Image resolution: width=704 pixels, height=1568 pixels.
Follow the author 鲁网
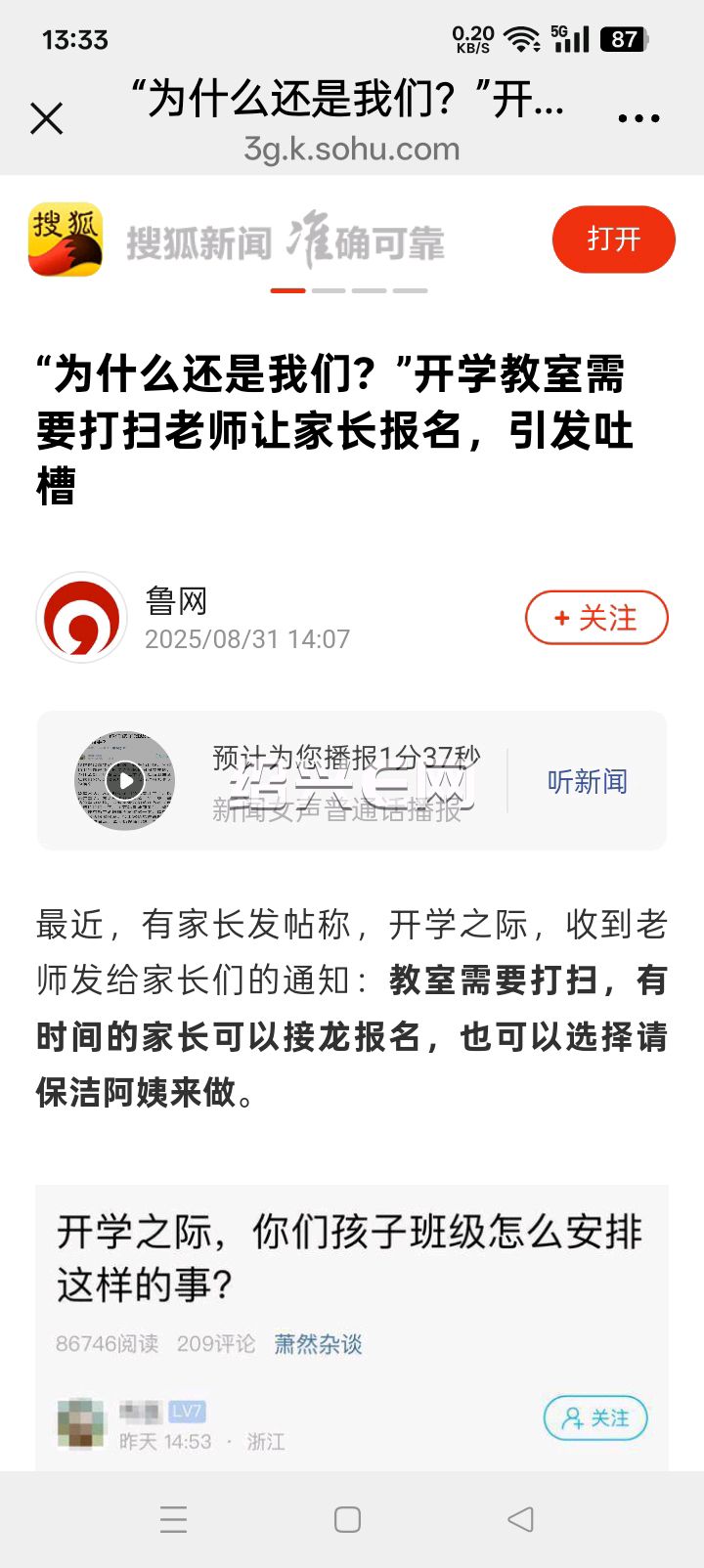596,618
